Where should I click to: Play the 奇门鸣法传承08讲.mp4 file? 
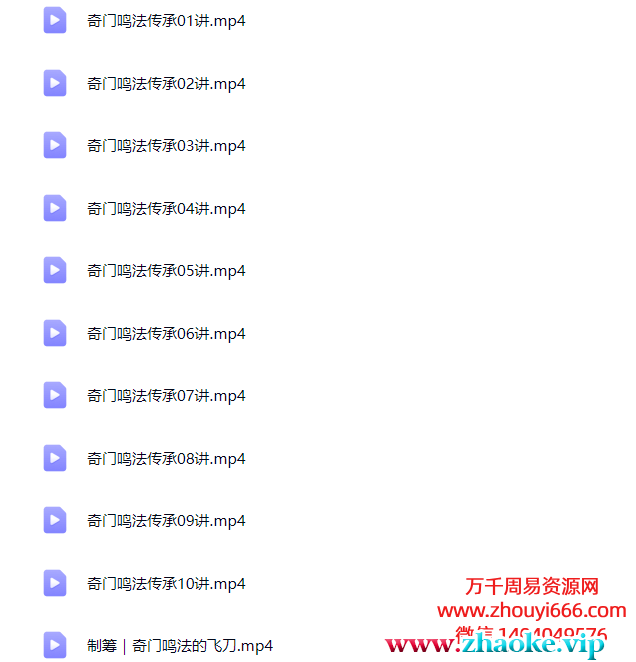point(165,459)
